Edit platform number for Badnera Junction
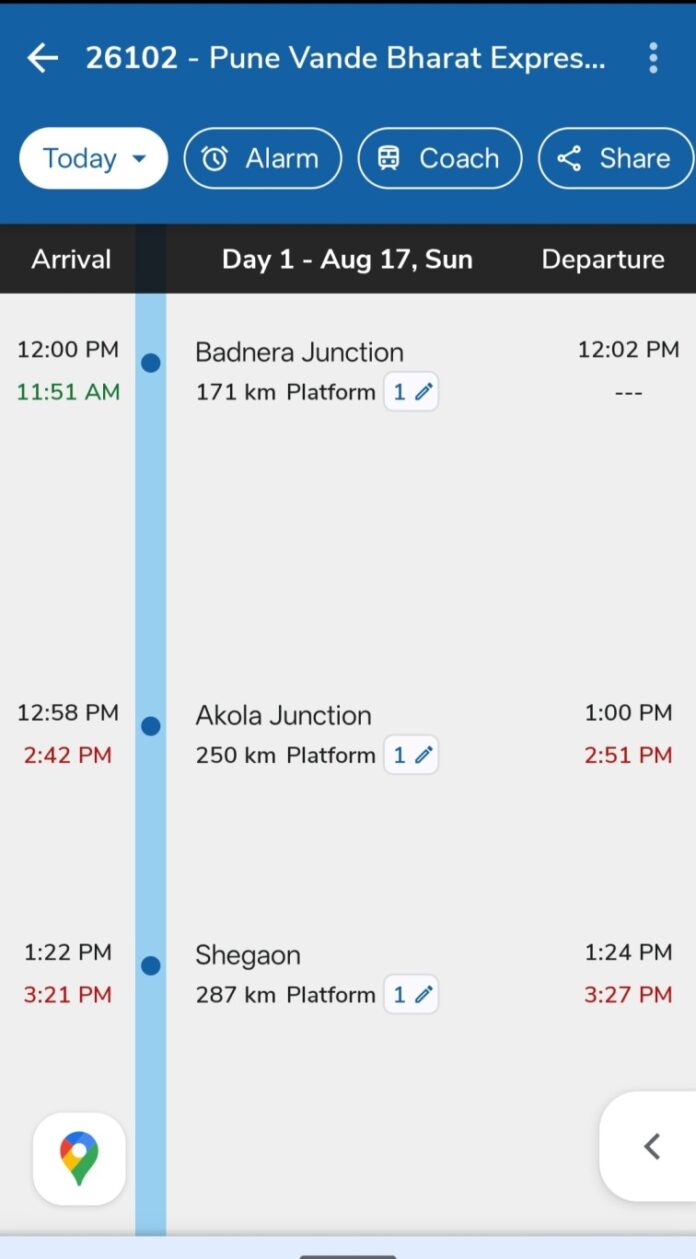The height and width of the screenshot is (1259, 696). click(x=411, y=392)
